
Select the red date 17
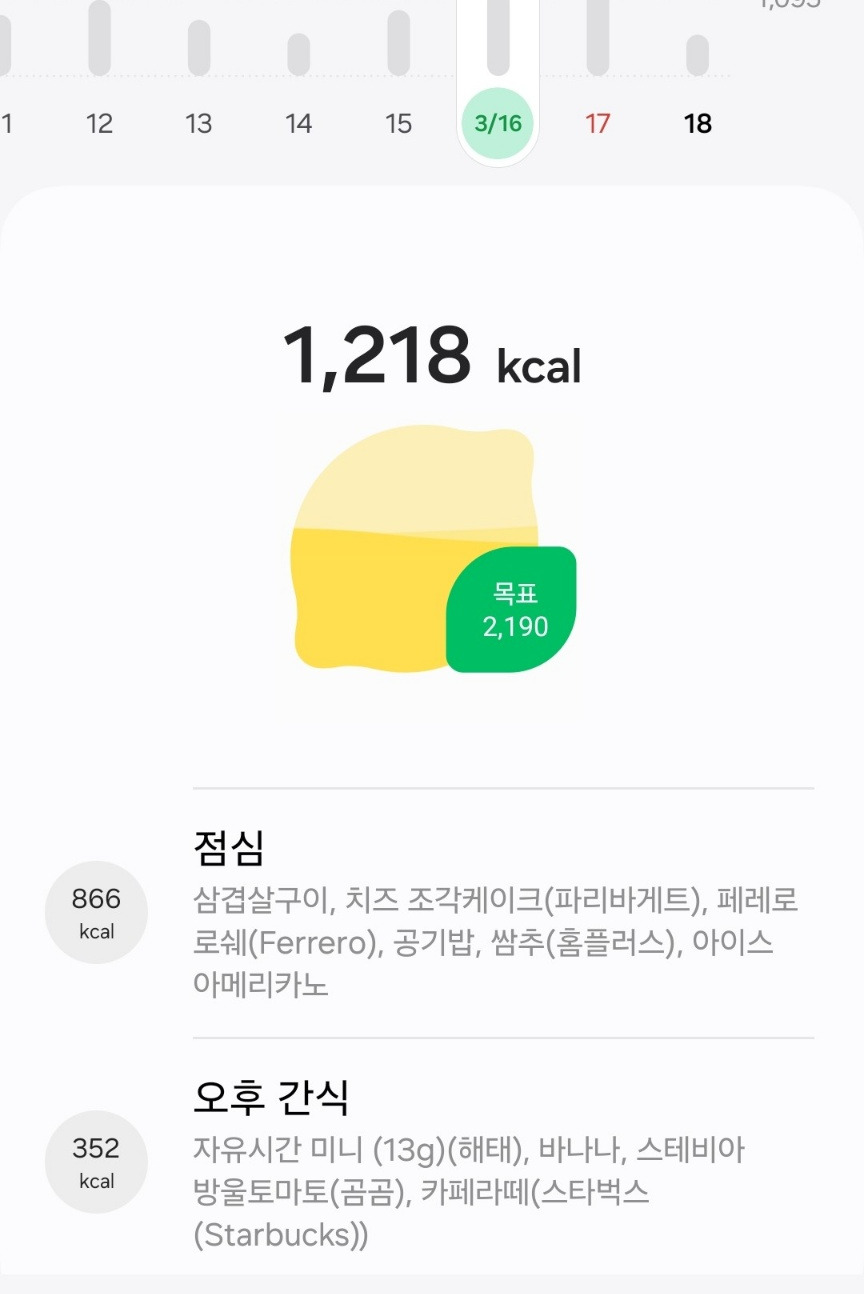pos(597,124)
